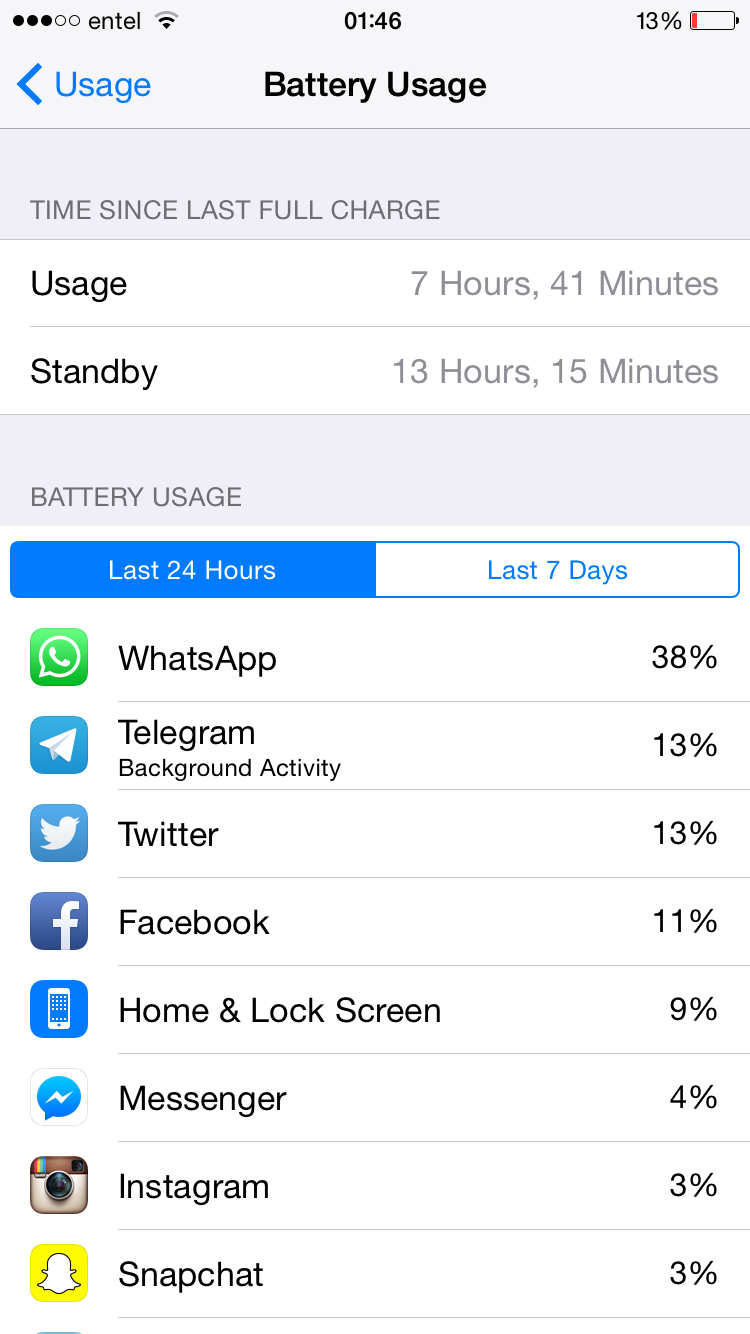Select the Last 24 Hours segment
The image size is (750, 1334).
tap(192, 570)
